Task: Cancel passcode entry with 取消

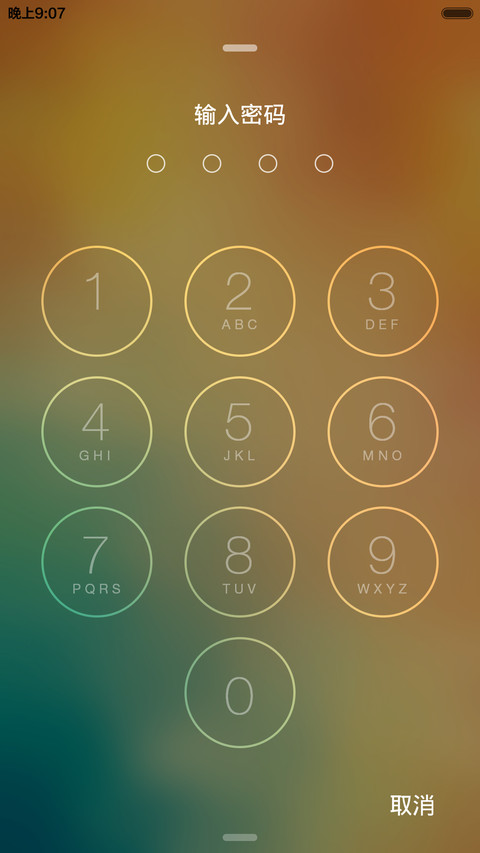Action: pyautogui.click(x=412, y=805)
